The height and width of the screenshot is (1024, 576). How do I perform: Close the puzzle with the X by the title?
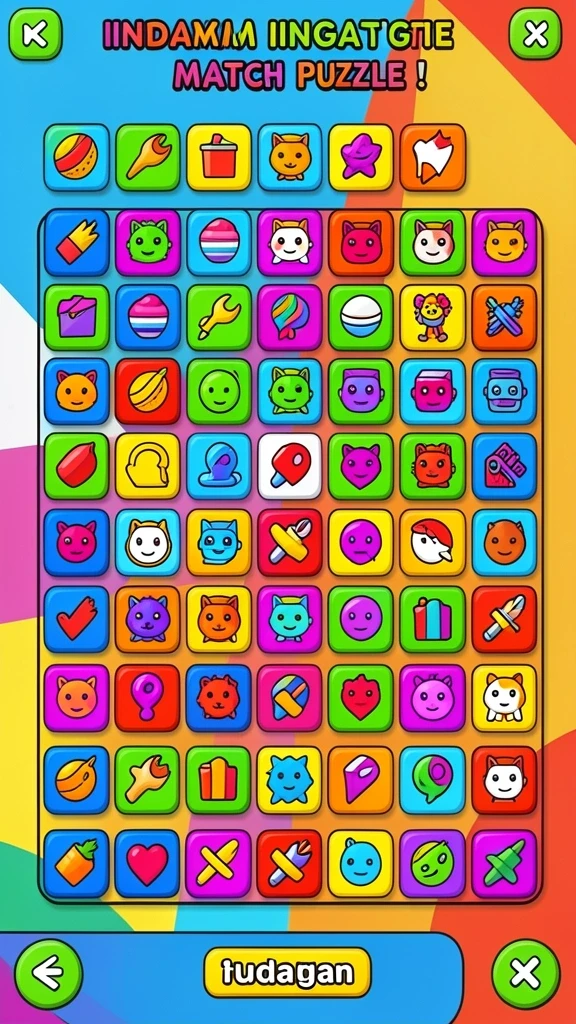[535, 33]
